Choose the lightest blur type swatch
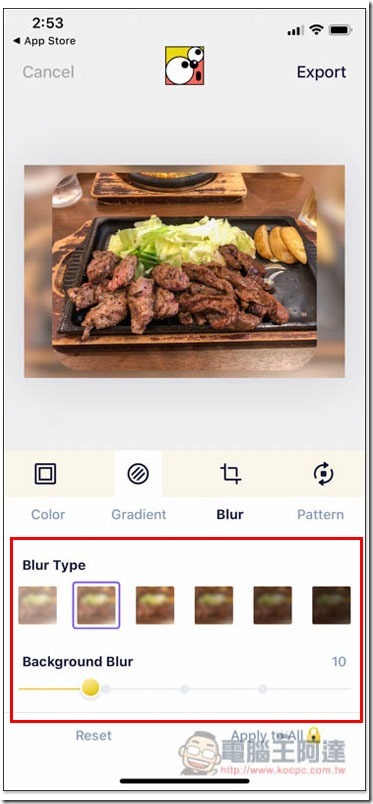This screenshot has height=804, width=373. click(37, 605)
